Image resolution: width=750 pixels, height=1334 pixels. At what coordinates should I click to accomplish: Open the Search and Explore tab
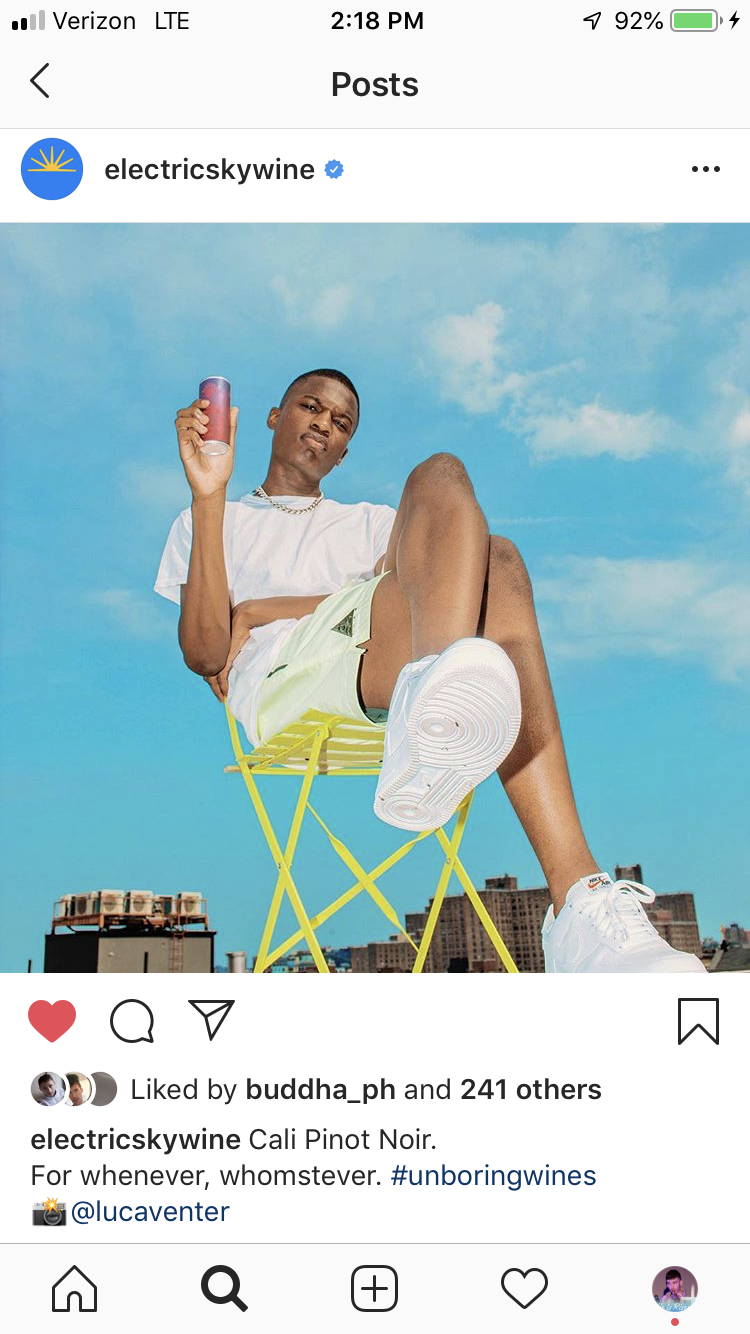click(224, 1288)
